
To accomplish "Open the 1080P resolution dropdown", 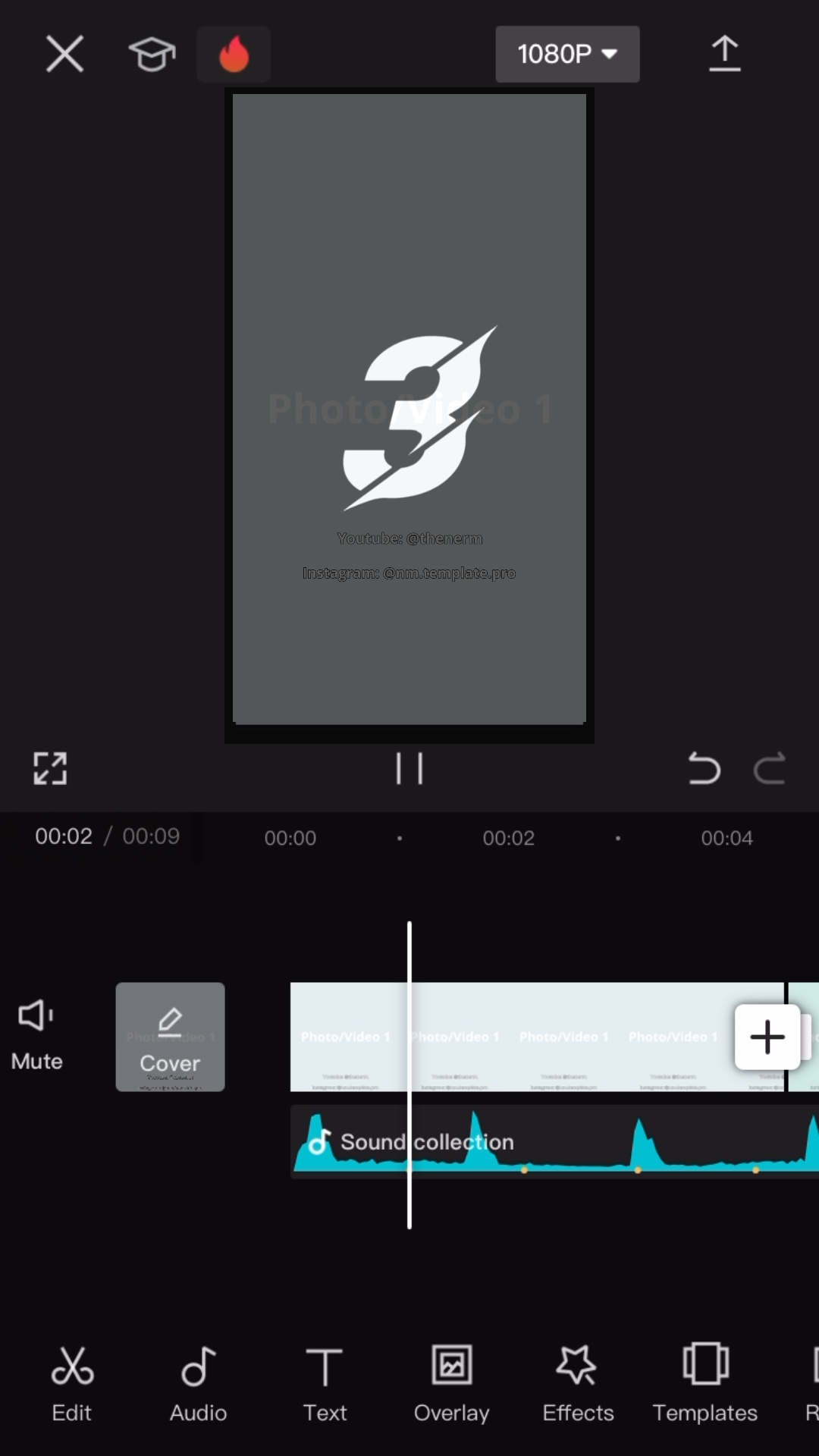I will coord(567,54).
